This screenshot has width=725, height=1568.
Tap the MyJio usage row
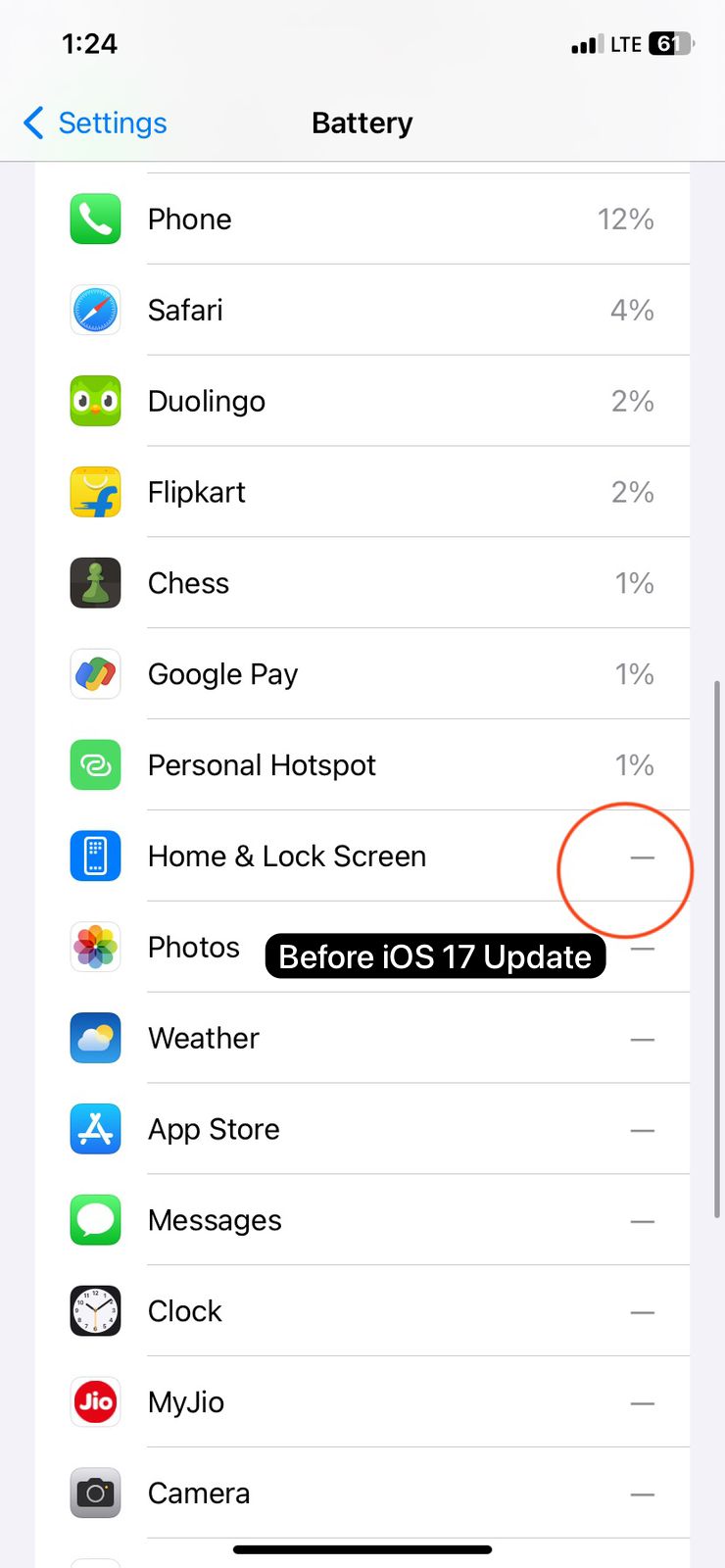tap(362, 1403)
